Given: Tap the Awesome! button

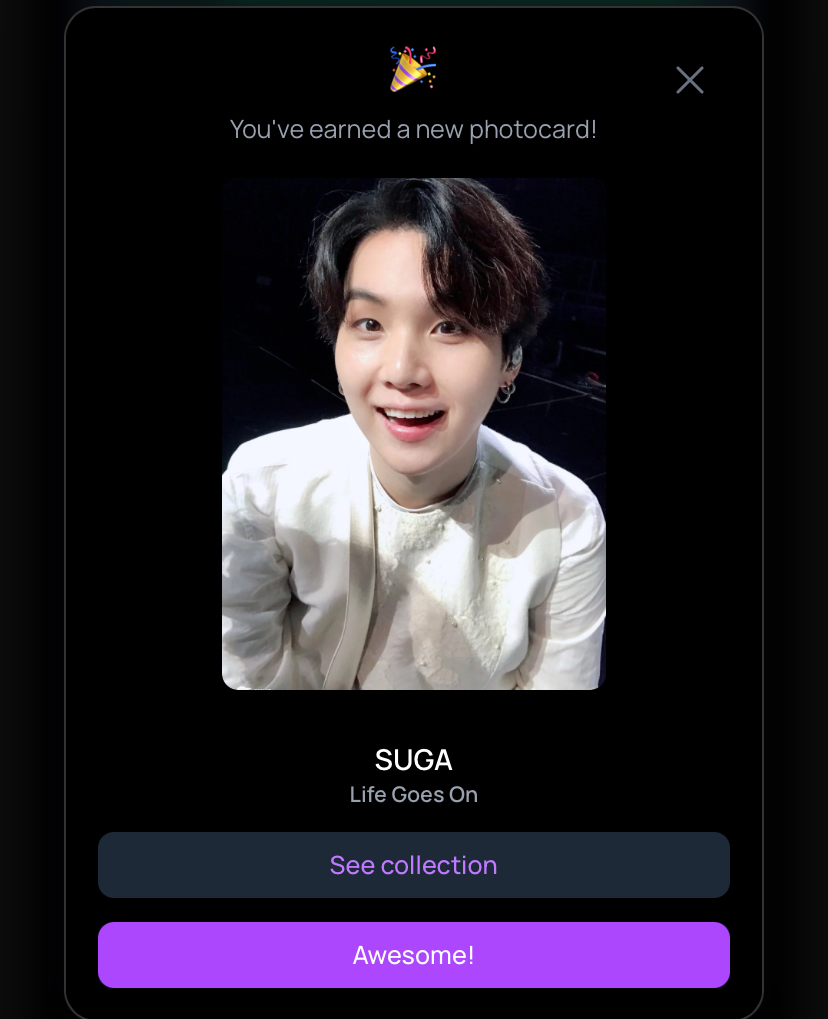Looking at the screenshot, I should click(413, 955).
